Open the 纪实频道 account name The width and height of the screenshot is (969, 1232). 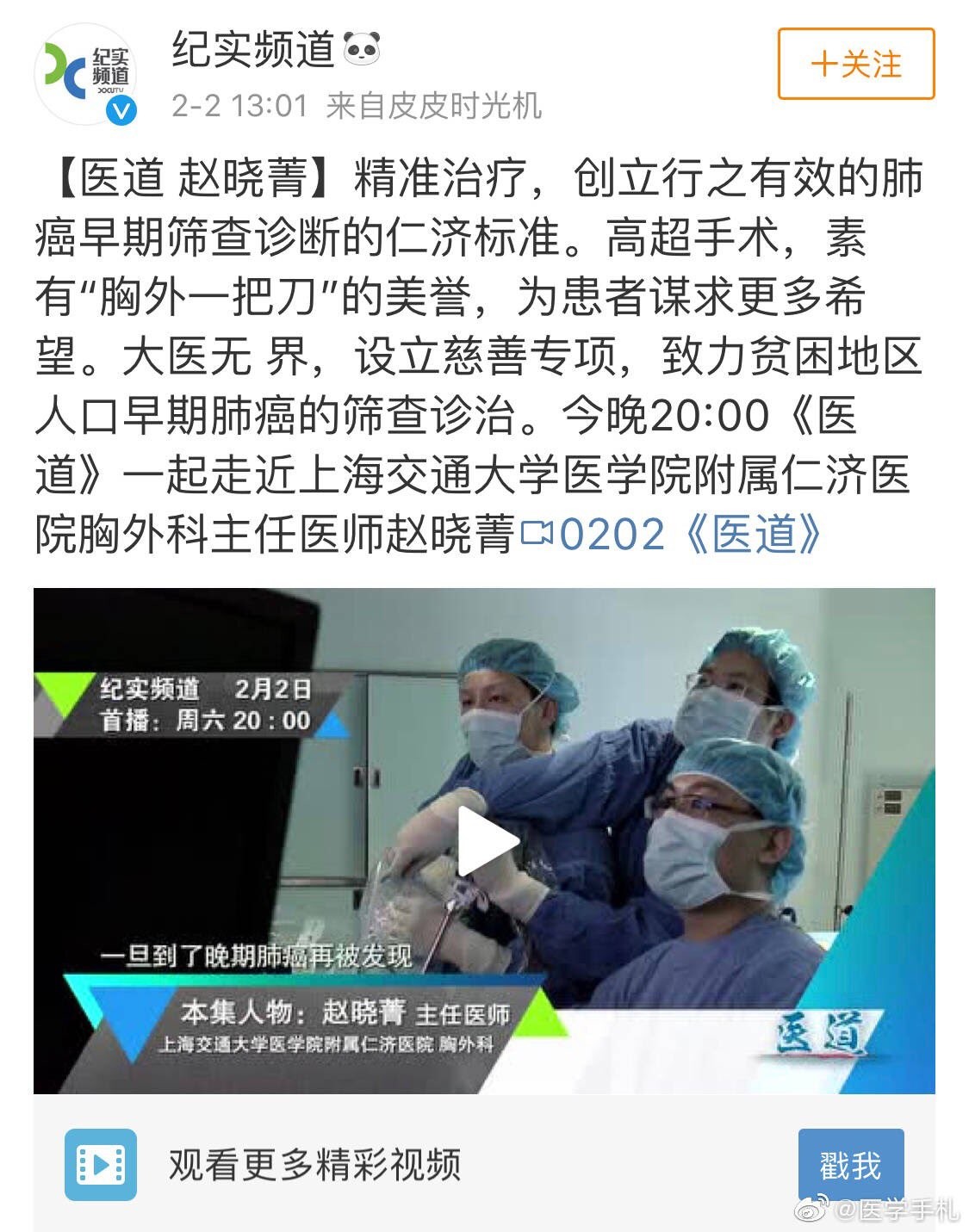(252, 50)
